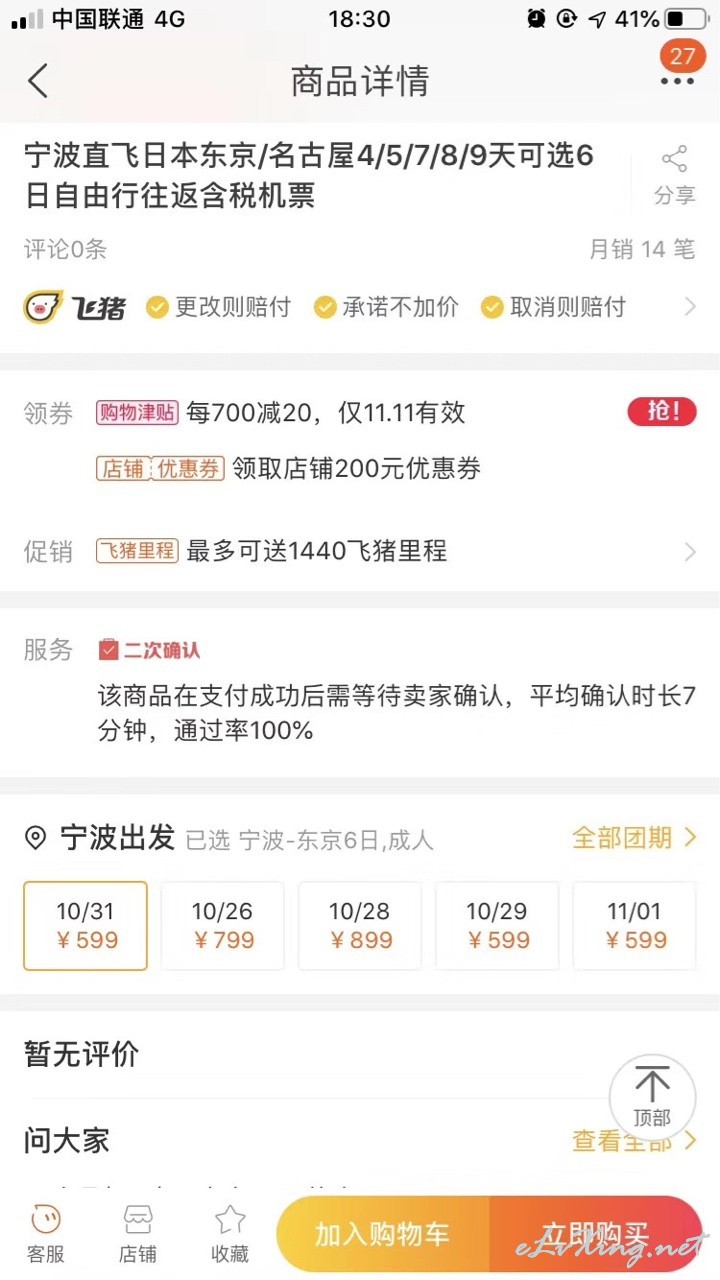Jump back to top with the 顶部 button
Viewport: 720px width, 1280px height.
click(x=653, y=1098)
